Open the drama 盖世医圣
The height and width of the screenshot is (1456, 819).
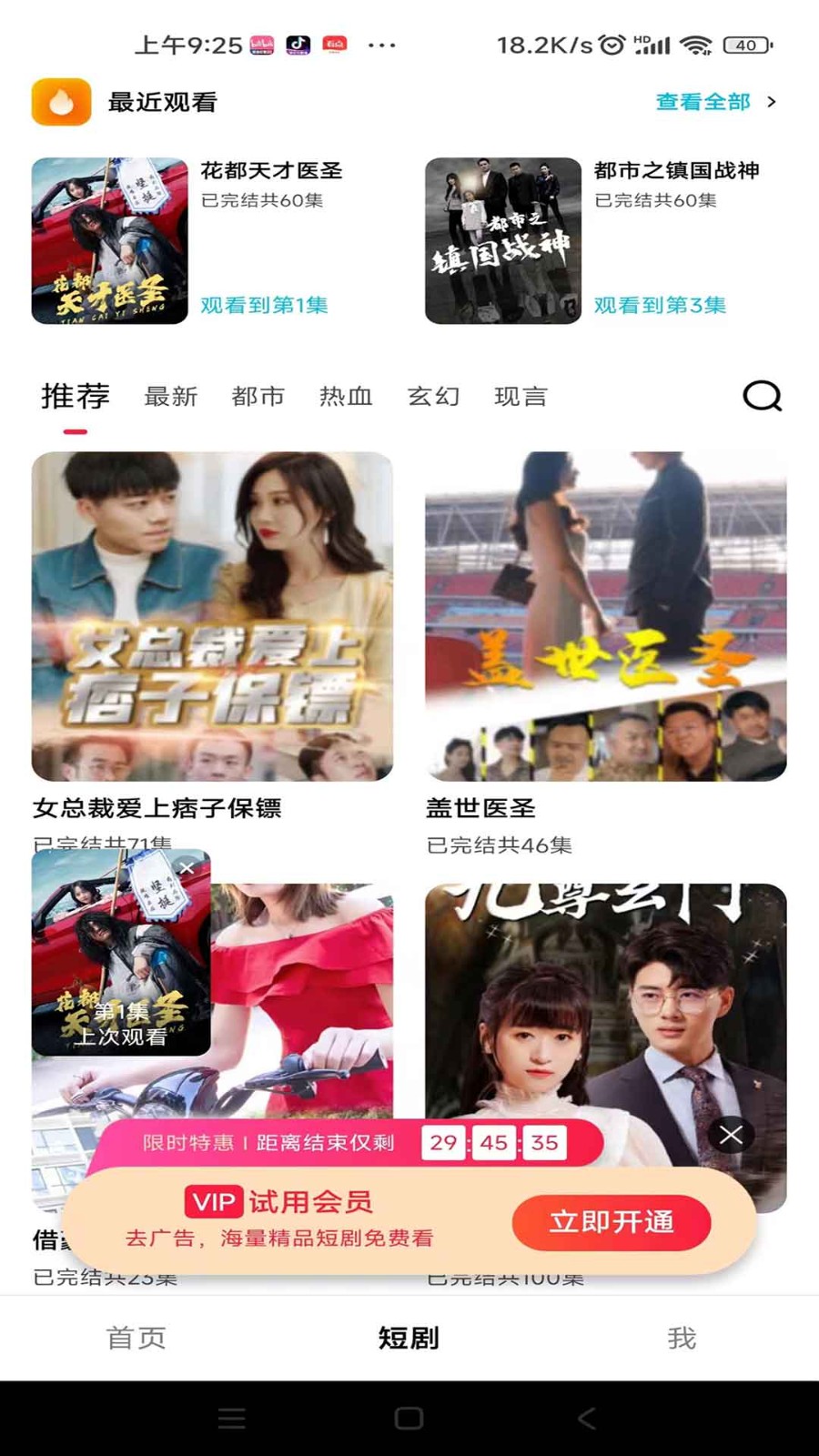[605, 617]
